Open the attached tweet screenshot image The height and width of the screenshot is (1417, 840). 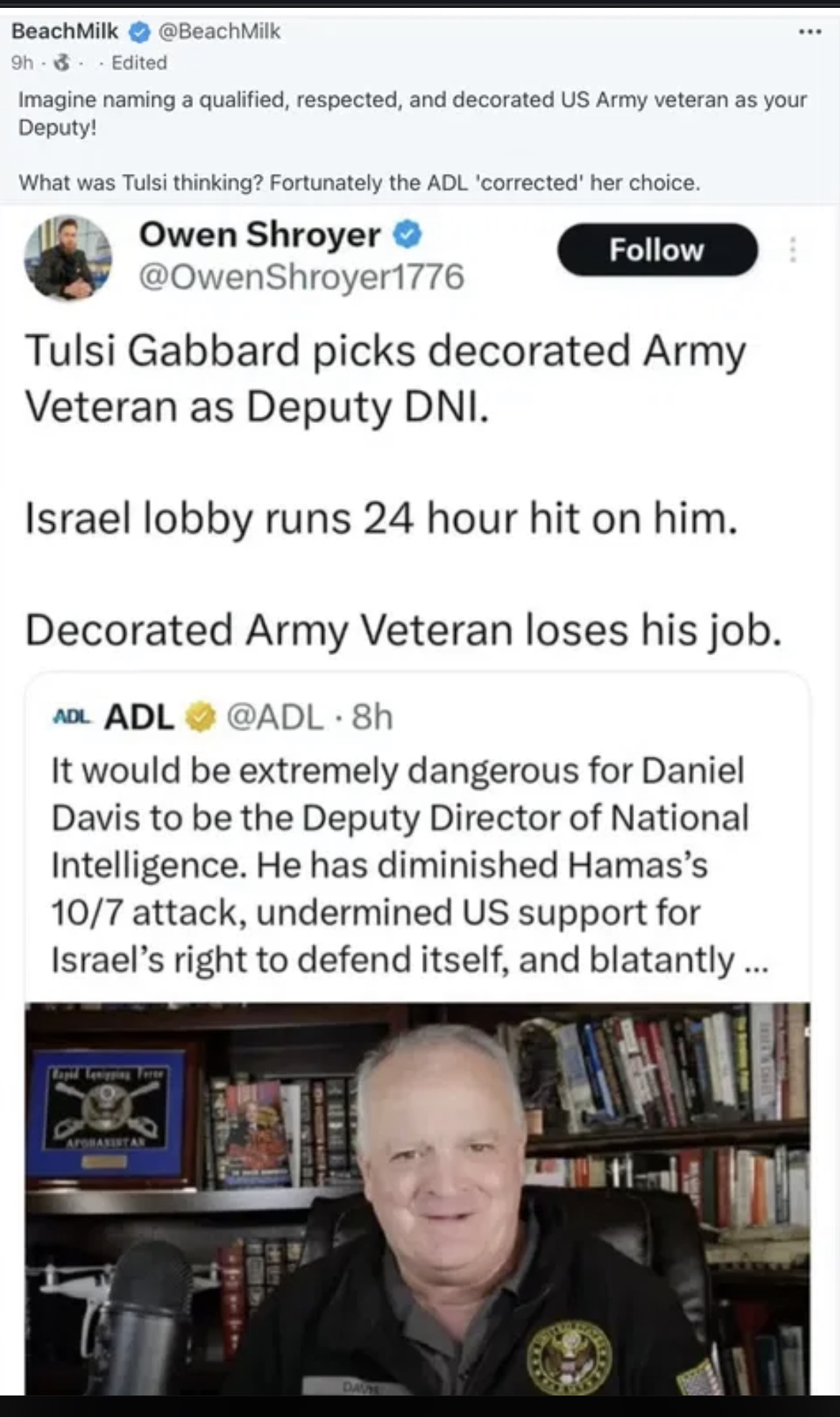(x=419, y=790)
